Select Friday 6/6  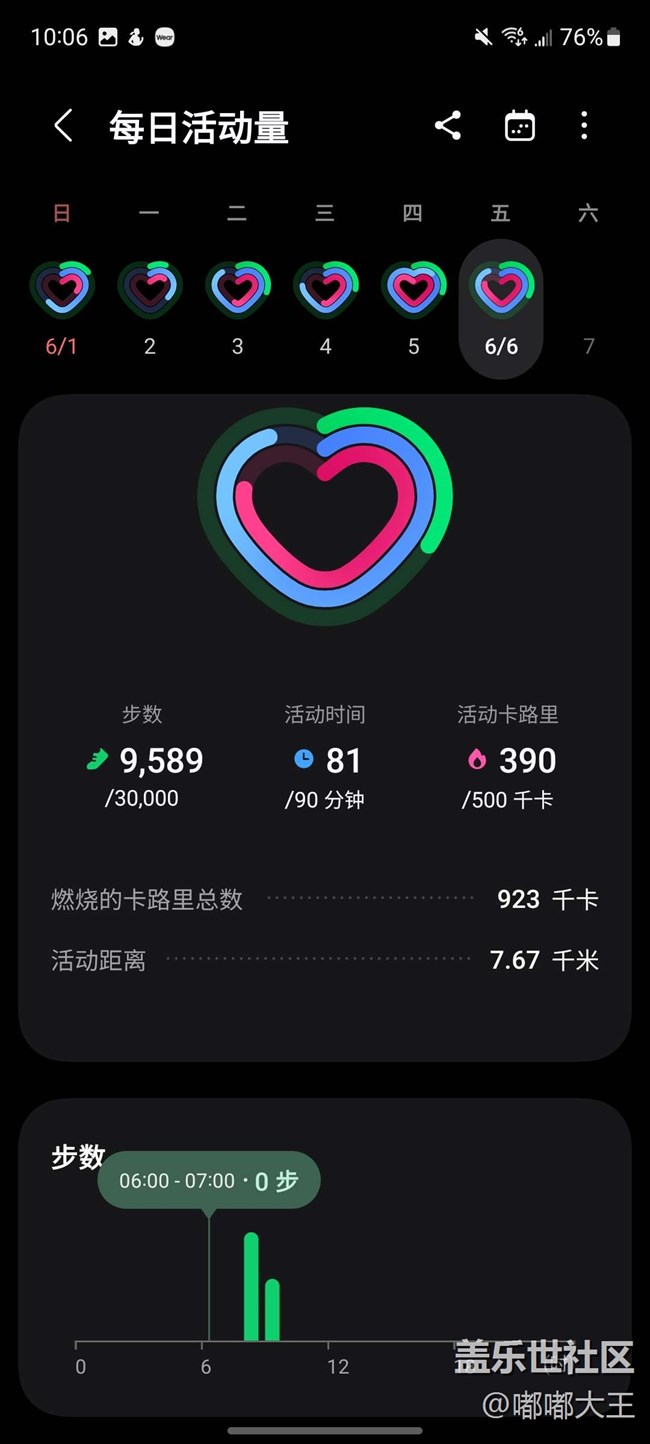pyautogui.click(x=501, y=308)
